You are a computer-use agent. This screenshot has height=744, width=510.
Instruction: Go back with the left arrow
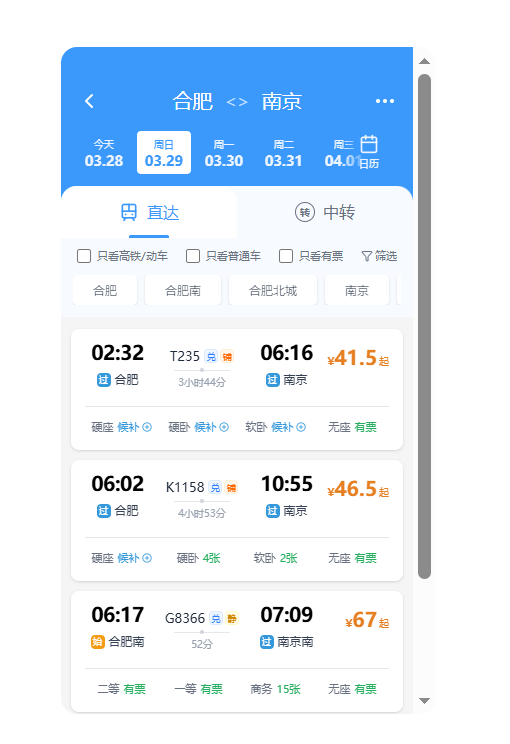pos(89,101)
